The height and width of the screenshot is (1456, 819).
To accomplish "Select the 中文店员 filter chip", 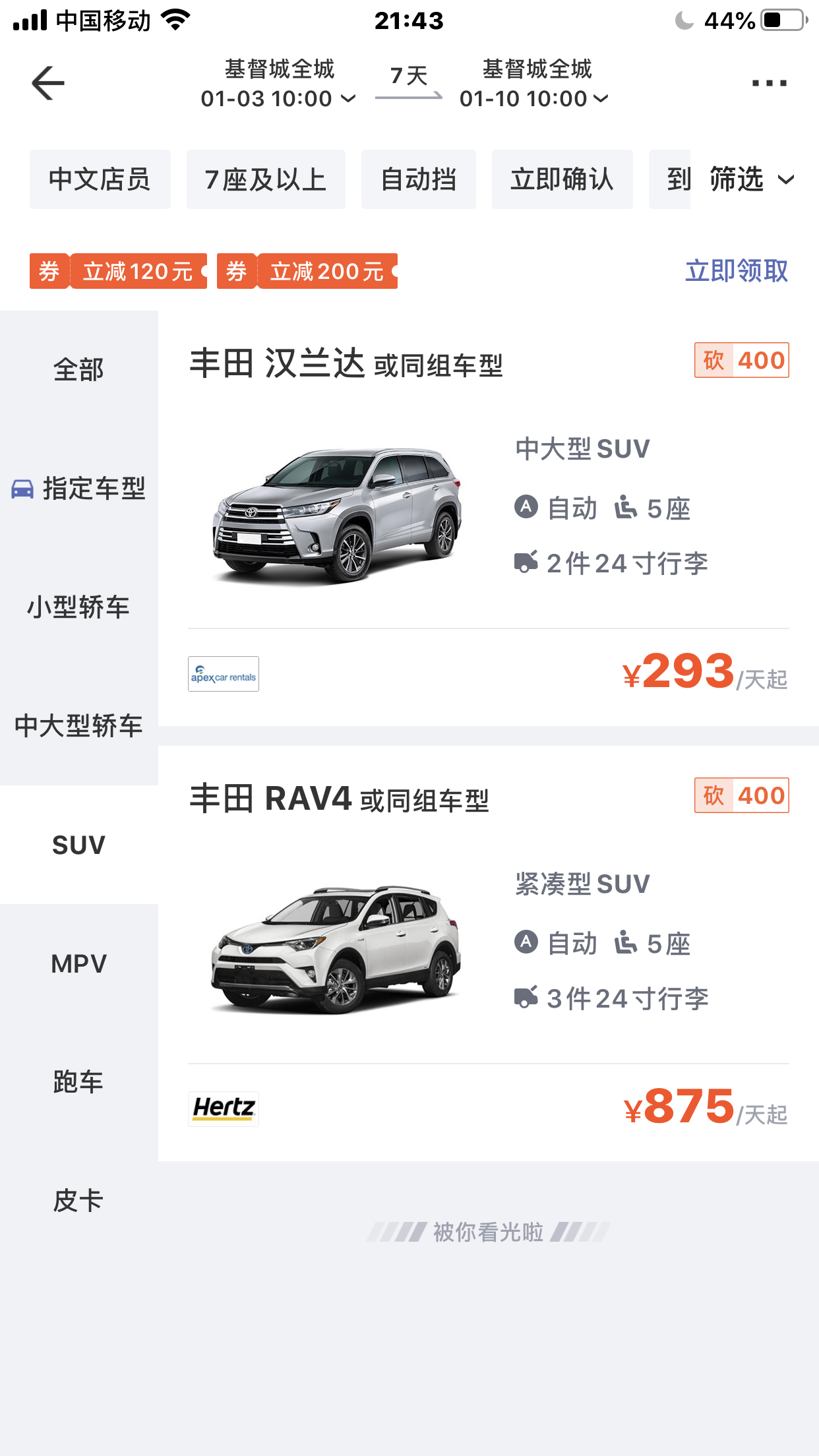I will tap(100, 179).
